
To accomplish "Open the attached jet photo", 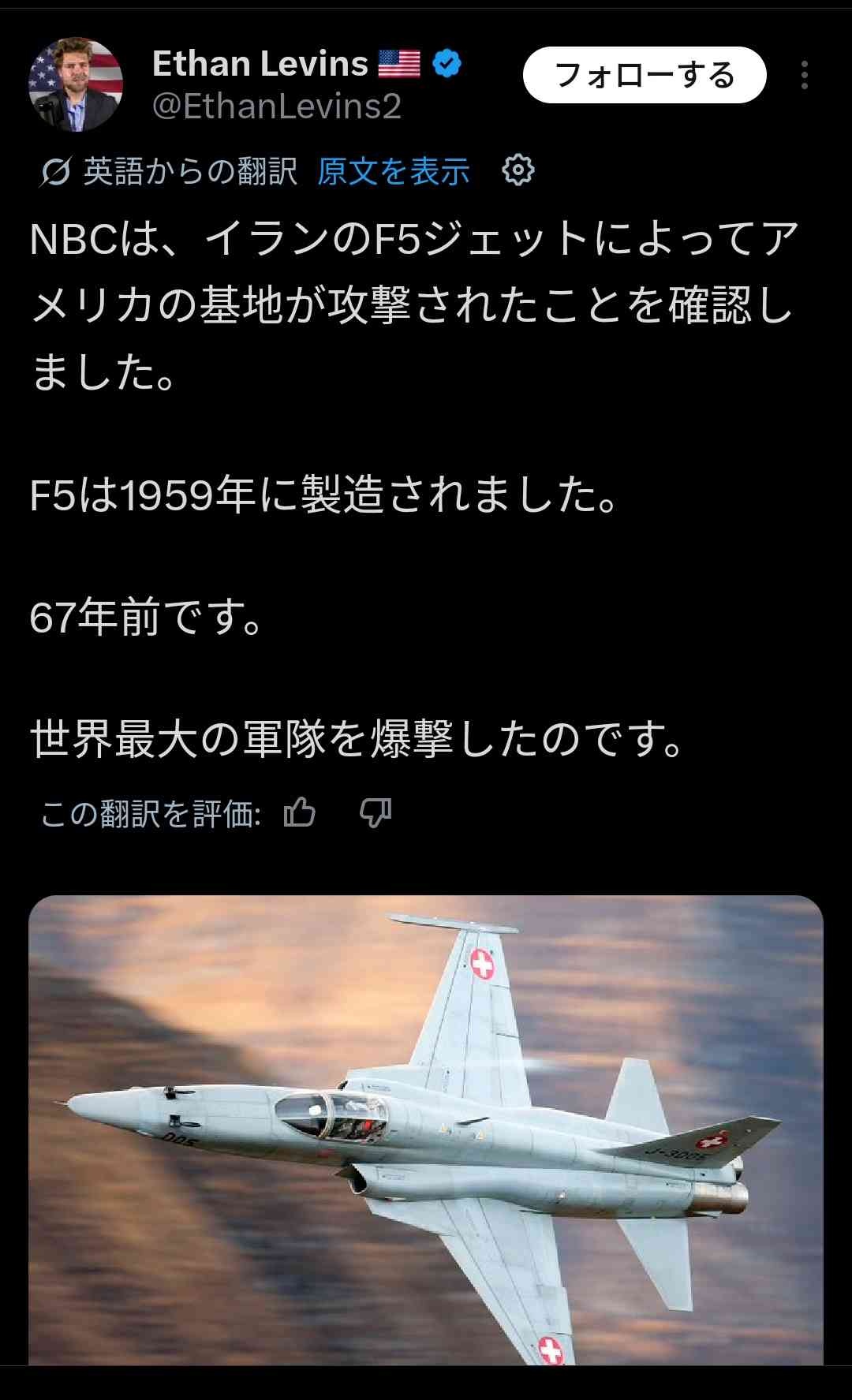I will 426,1128.
